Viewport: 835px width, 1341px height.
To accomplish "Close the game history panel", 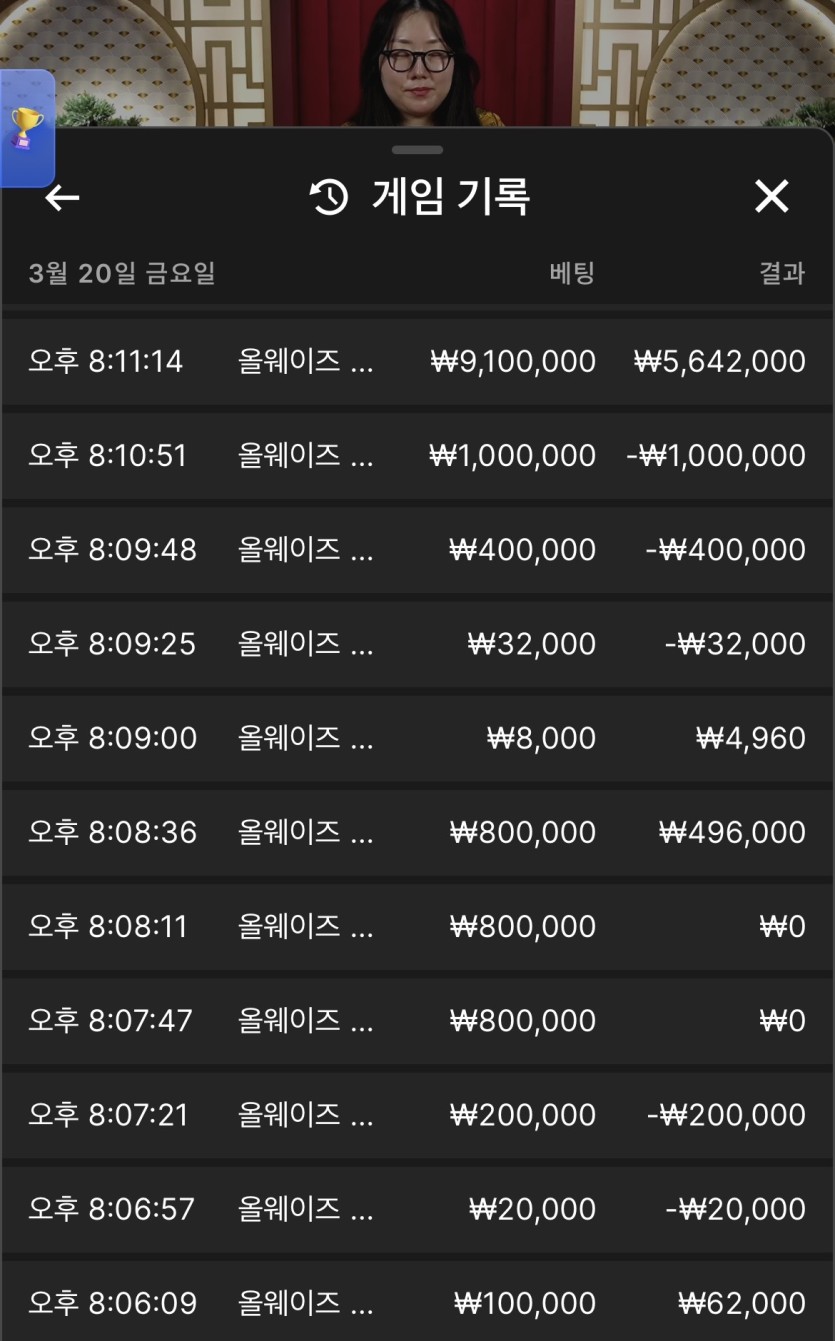I will (771, 197).
